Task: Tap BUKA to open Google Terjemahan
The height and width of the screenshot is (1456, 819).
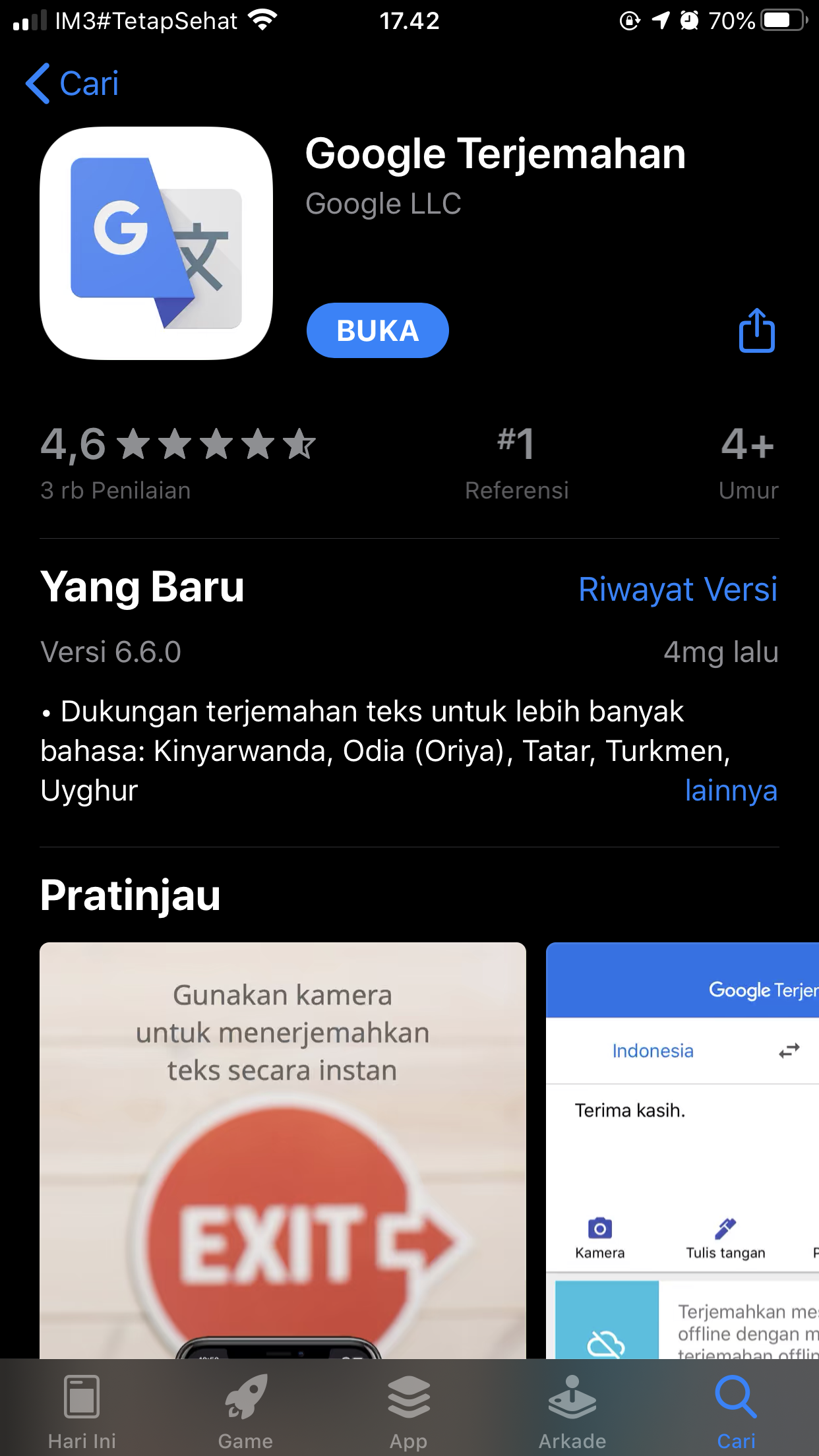Action: pos(377,330)
